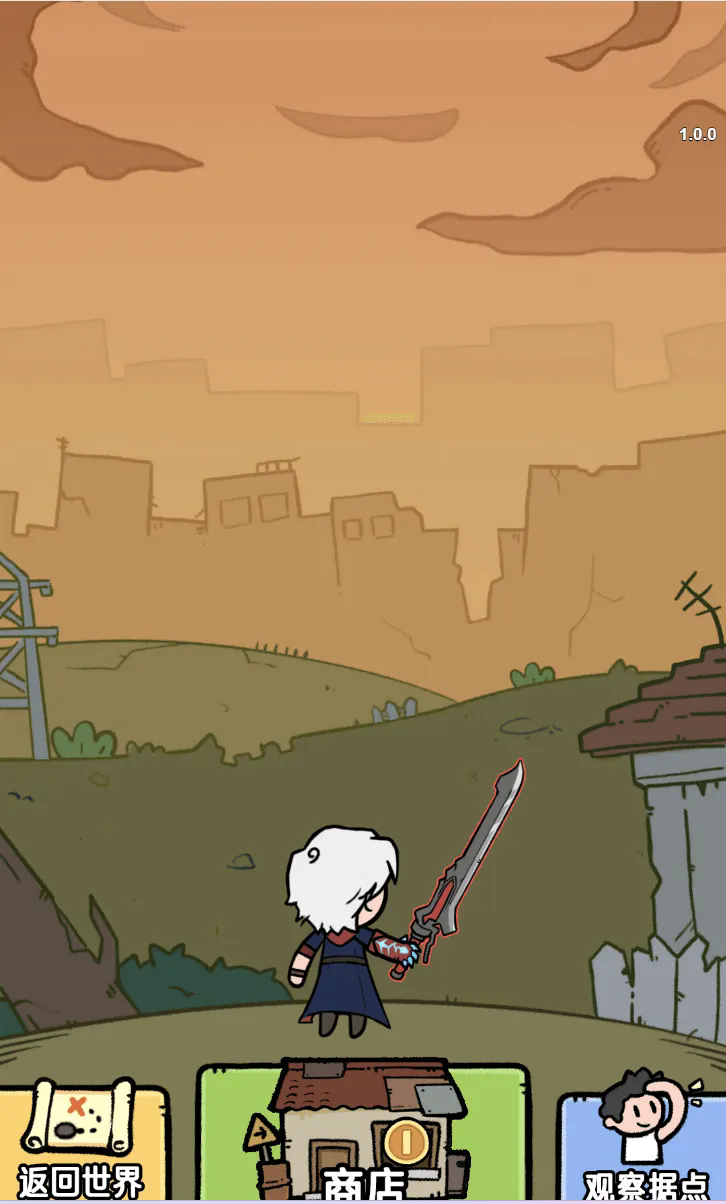Open the 商店 shop
Viewport: 726px width, 1204px height.
point(362,1135)
